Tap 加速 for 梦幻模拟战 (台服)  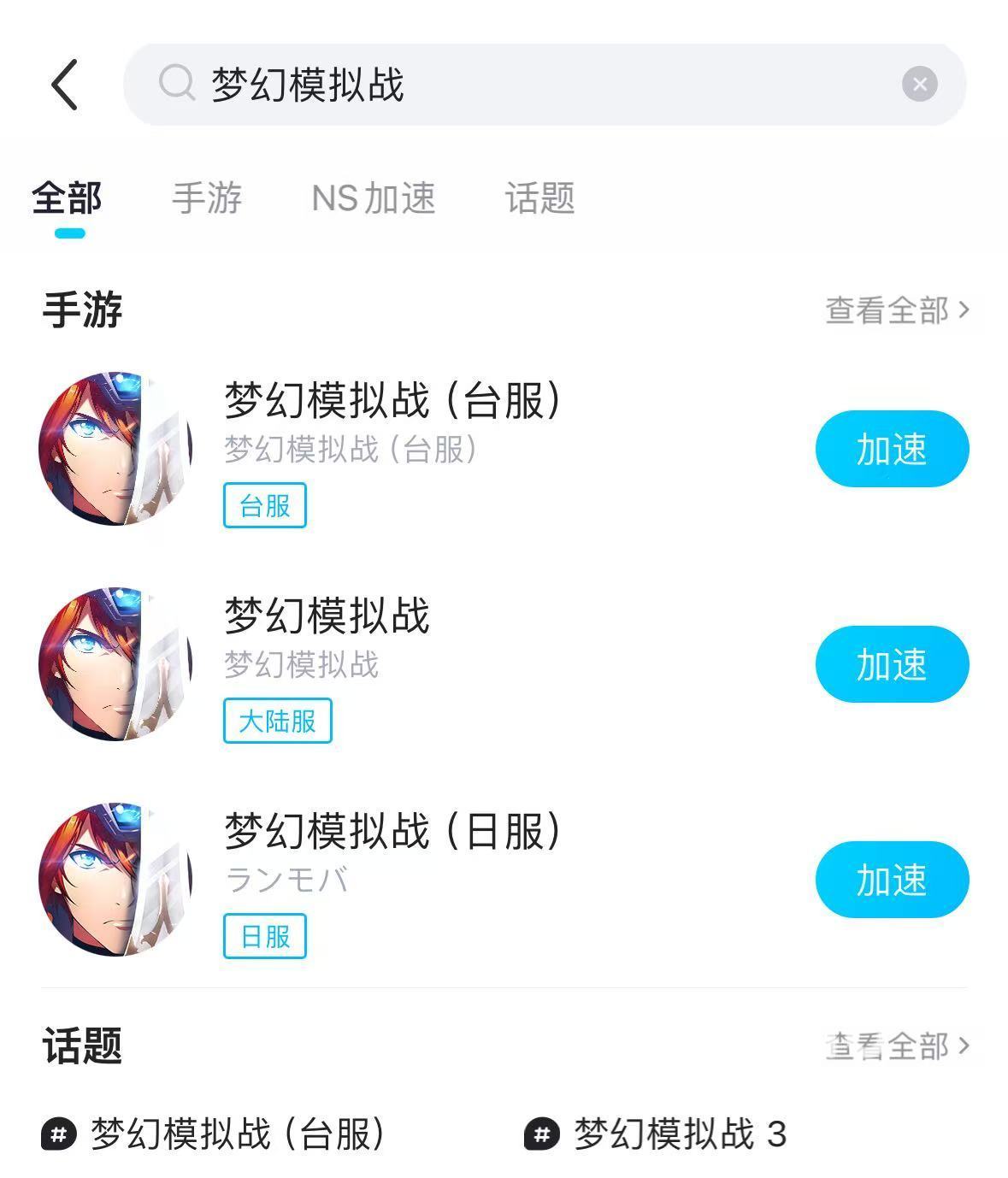coord(891,449)
